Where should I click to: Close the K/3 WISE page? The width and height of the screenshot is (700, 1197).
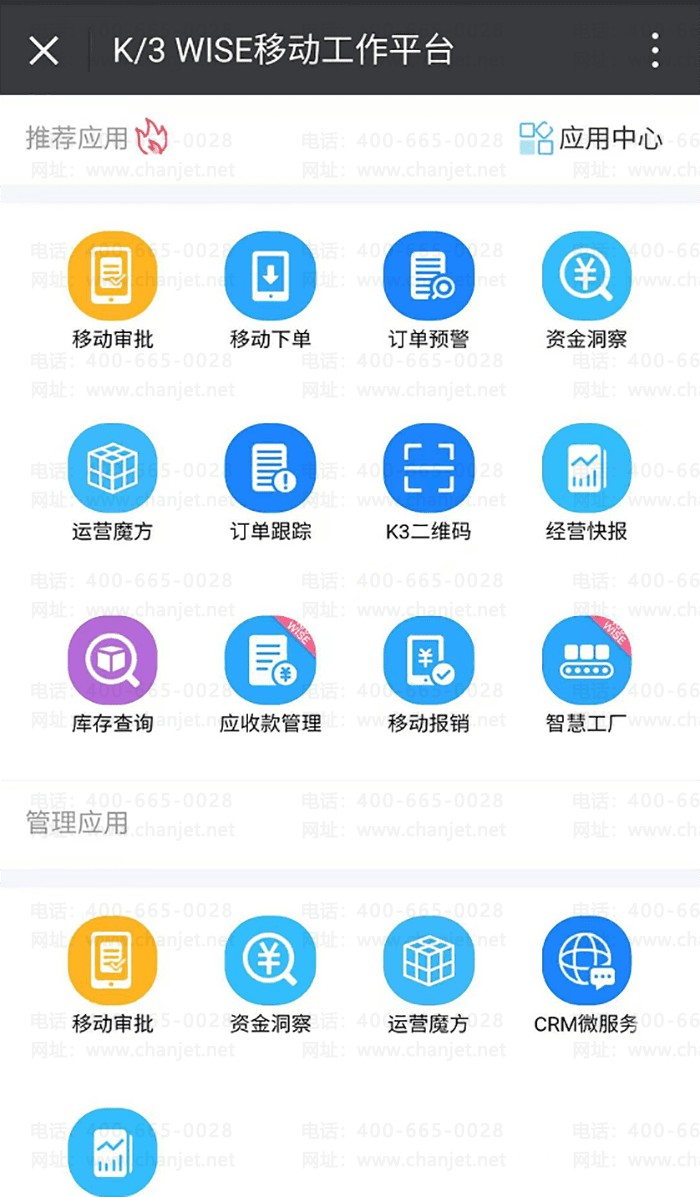(x=44, y=50)
